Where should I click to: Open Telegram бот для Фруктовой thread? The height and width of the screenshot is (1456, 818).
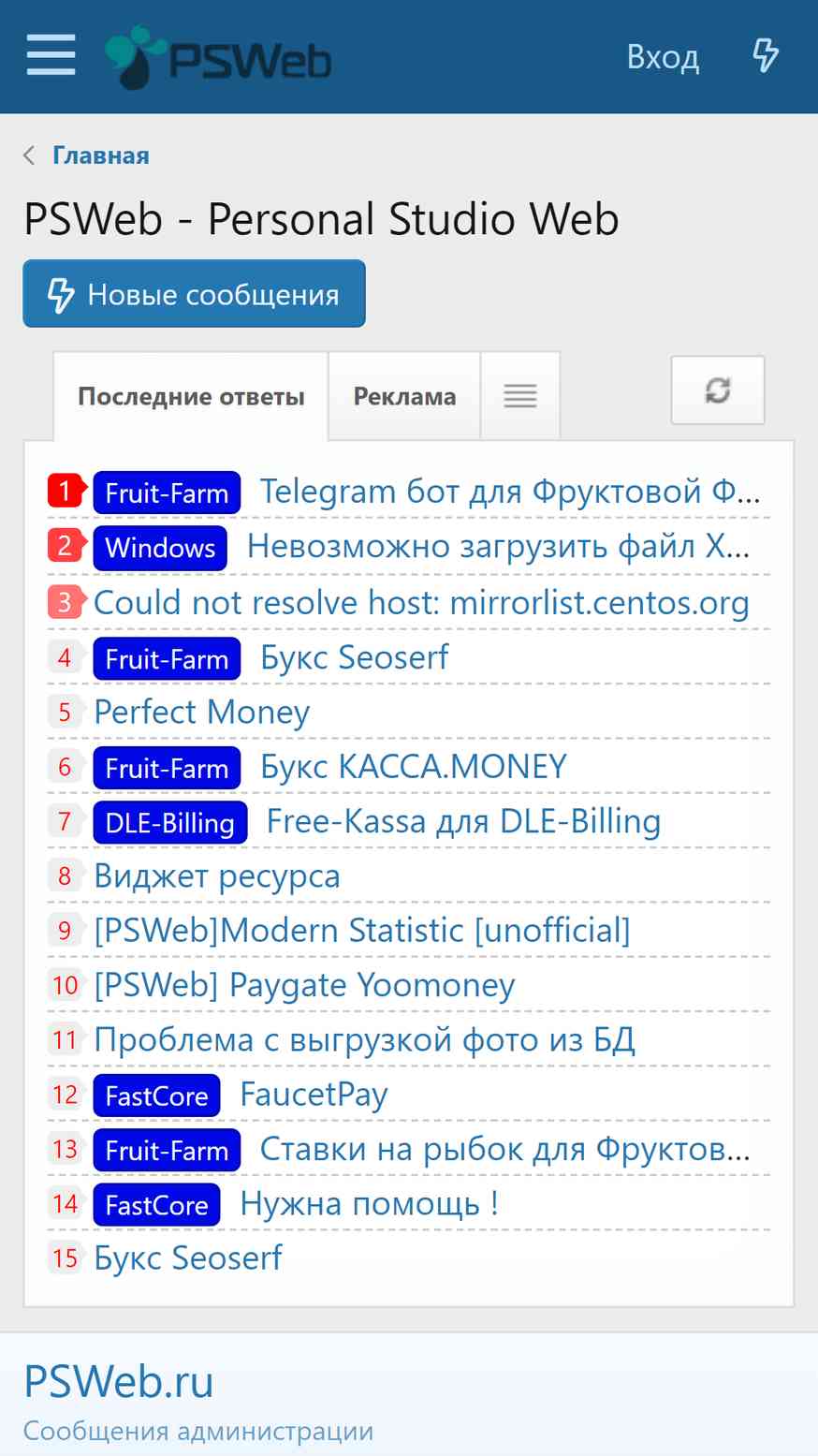coord(510,492)
